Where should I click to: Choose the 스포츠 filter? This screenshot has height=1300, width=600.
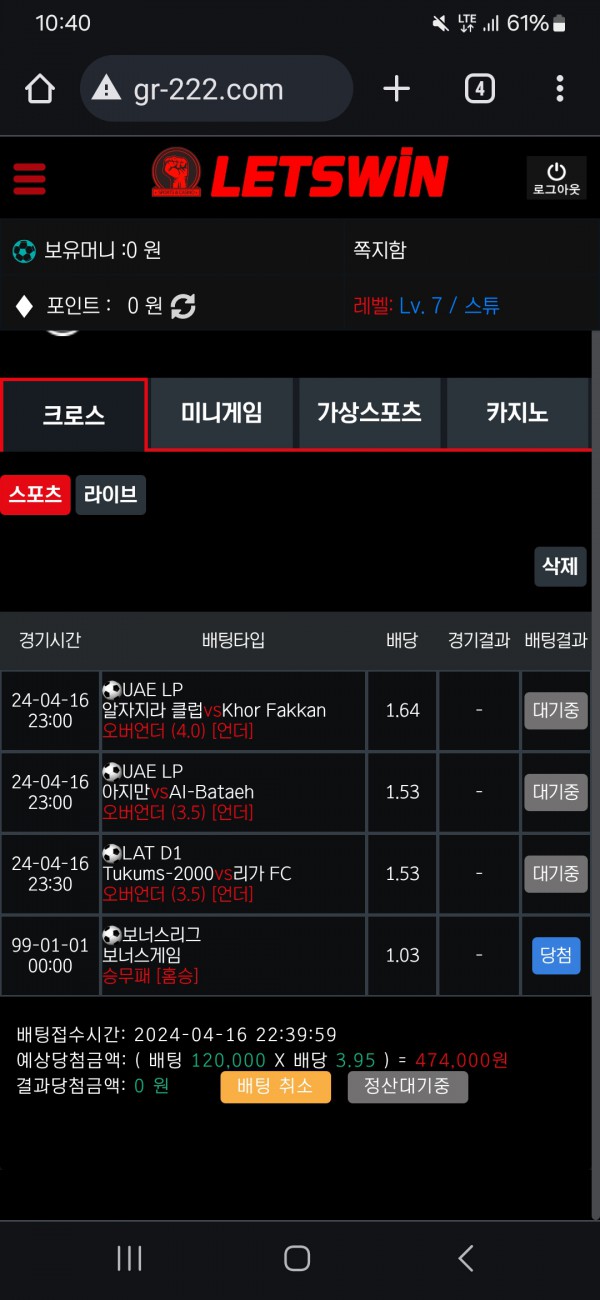36,495
